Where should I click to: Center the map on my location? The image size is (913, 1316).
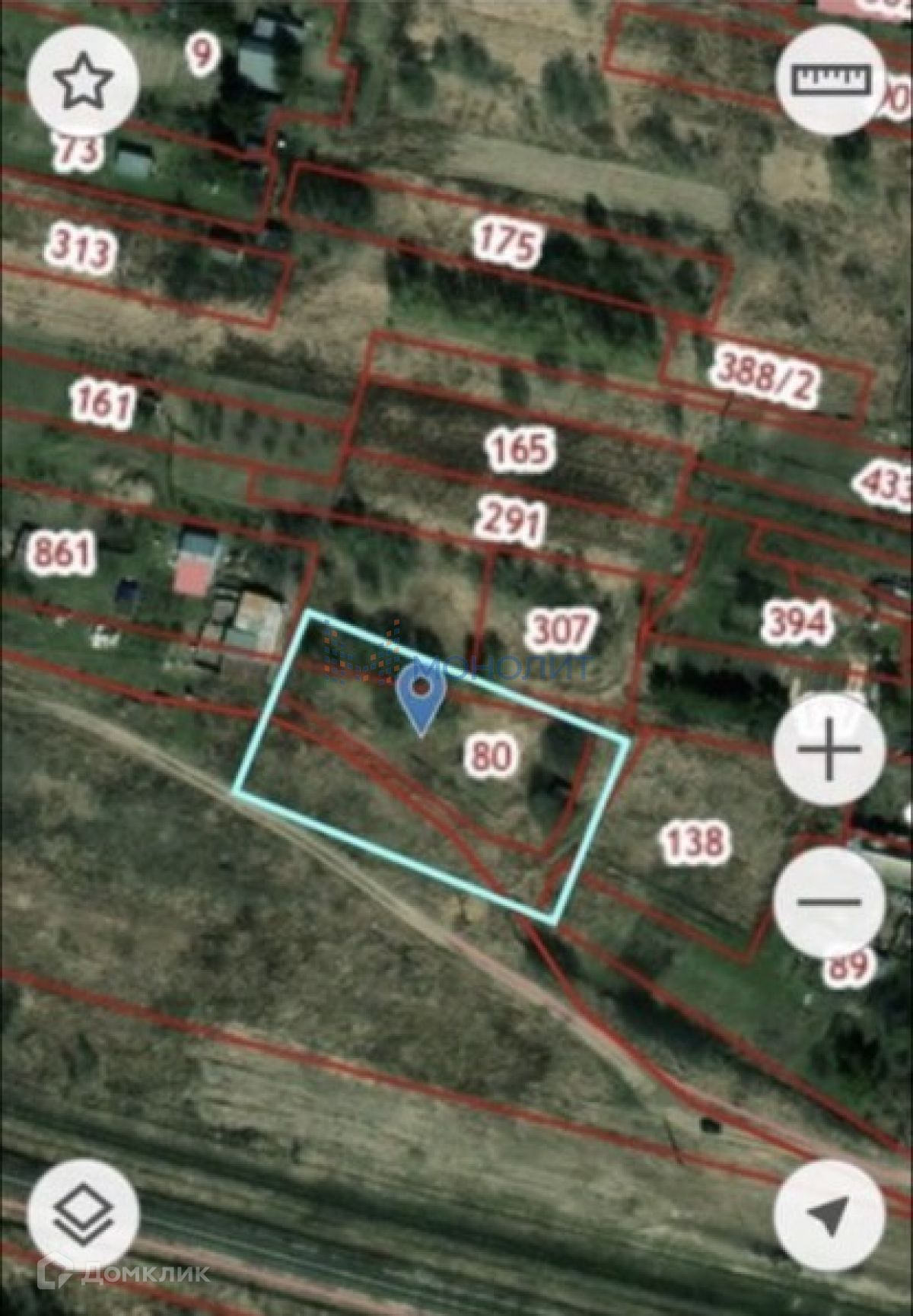tap(829, 1216)
